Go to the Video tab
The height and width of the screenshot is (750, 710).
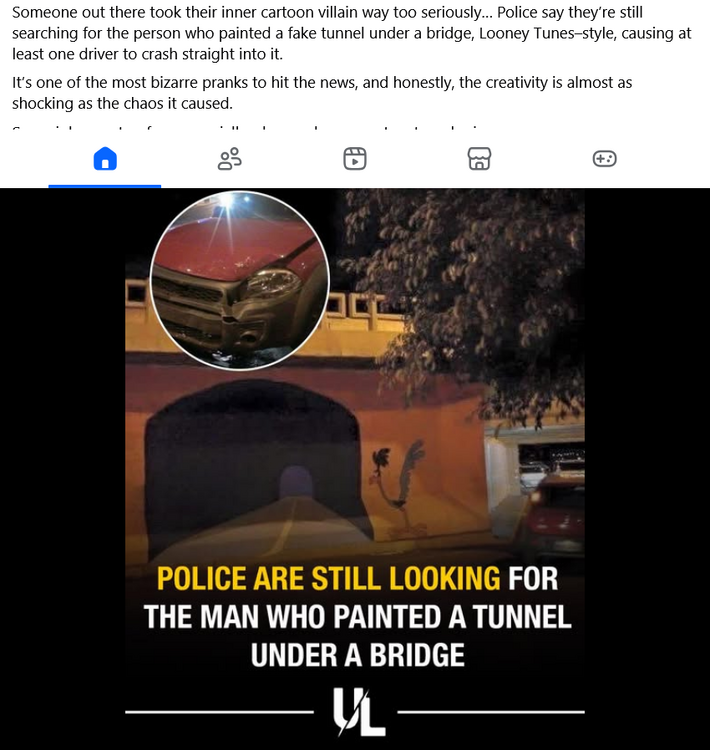[355, 159]
